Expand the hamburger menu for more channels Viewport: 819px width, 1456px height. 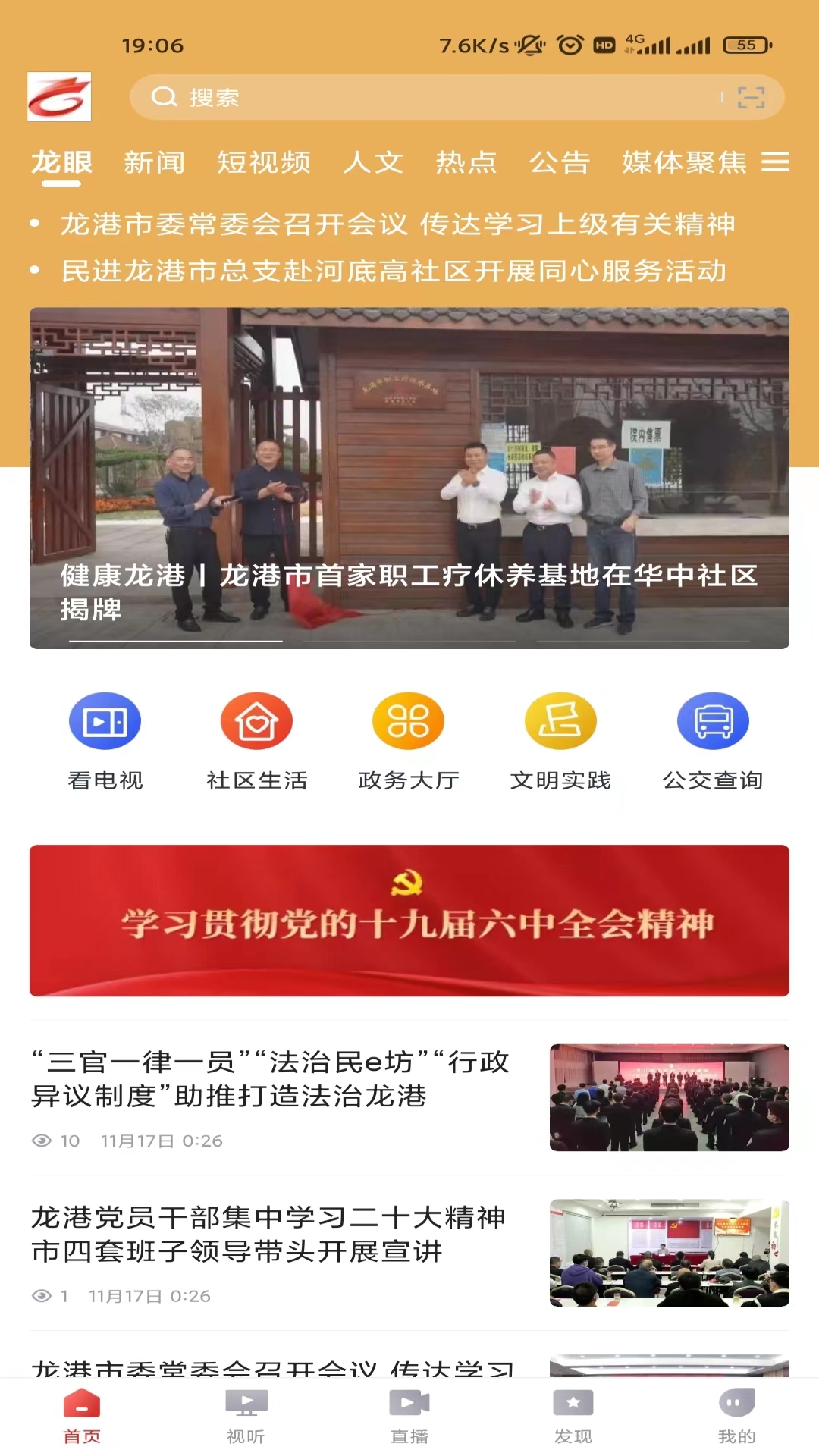pos(775,163)
